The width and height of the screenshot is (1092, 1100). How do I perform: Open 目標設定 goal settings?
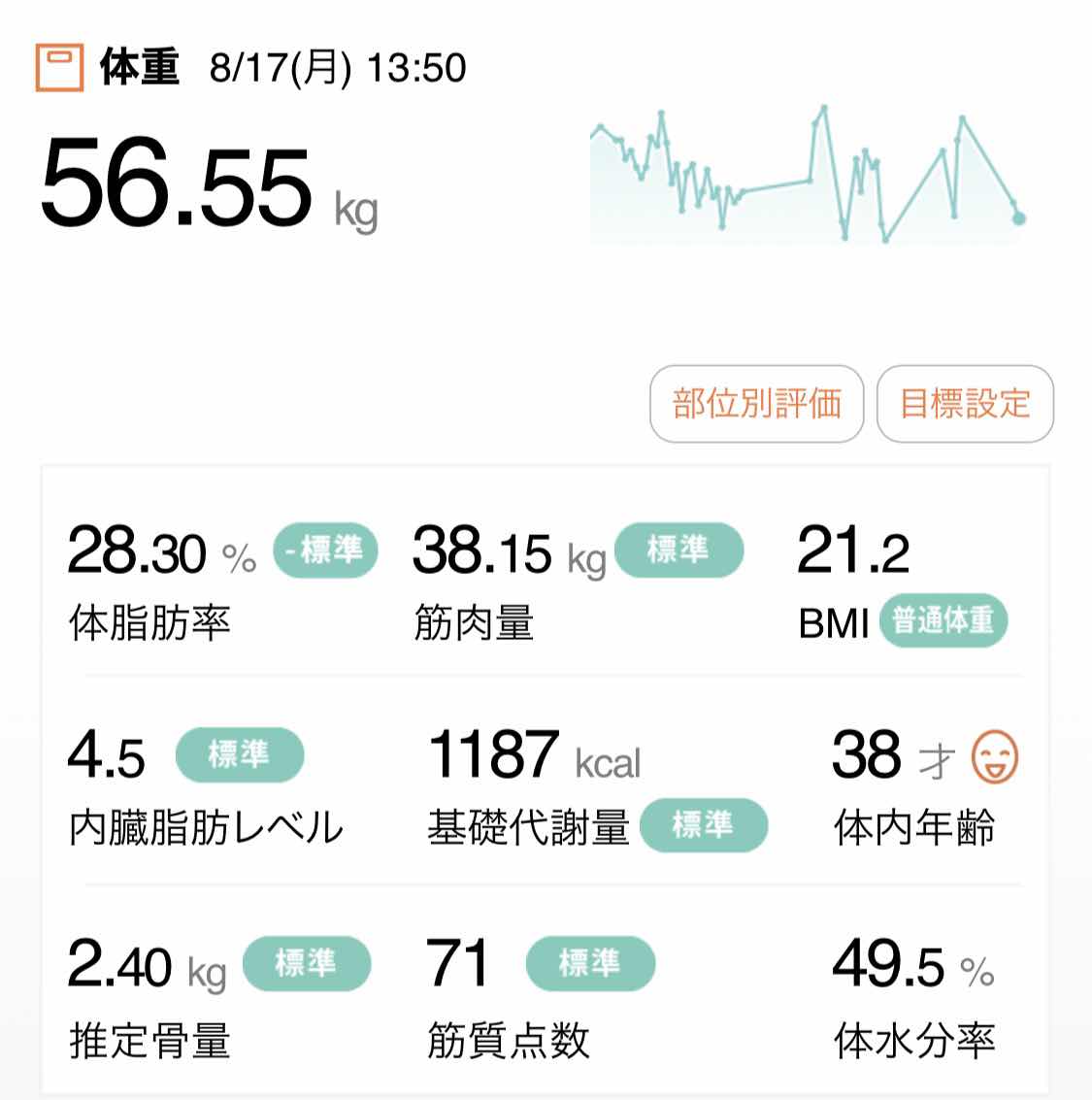[965, 404]
